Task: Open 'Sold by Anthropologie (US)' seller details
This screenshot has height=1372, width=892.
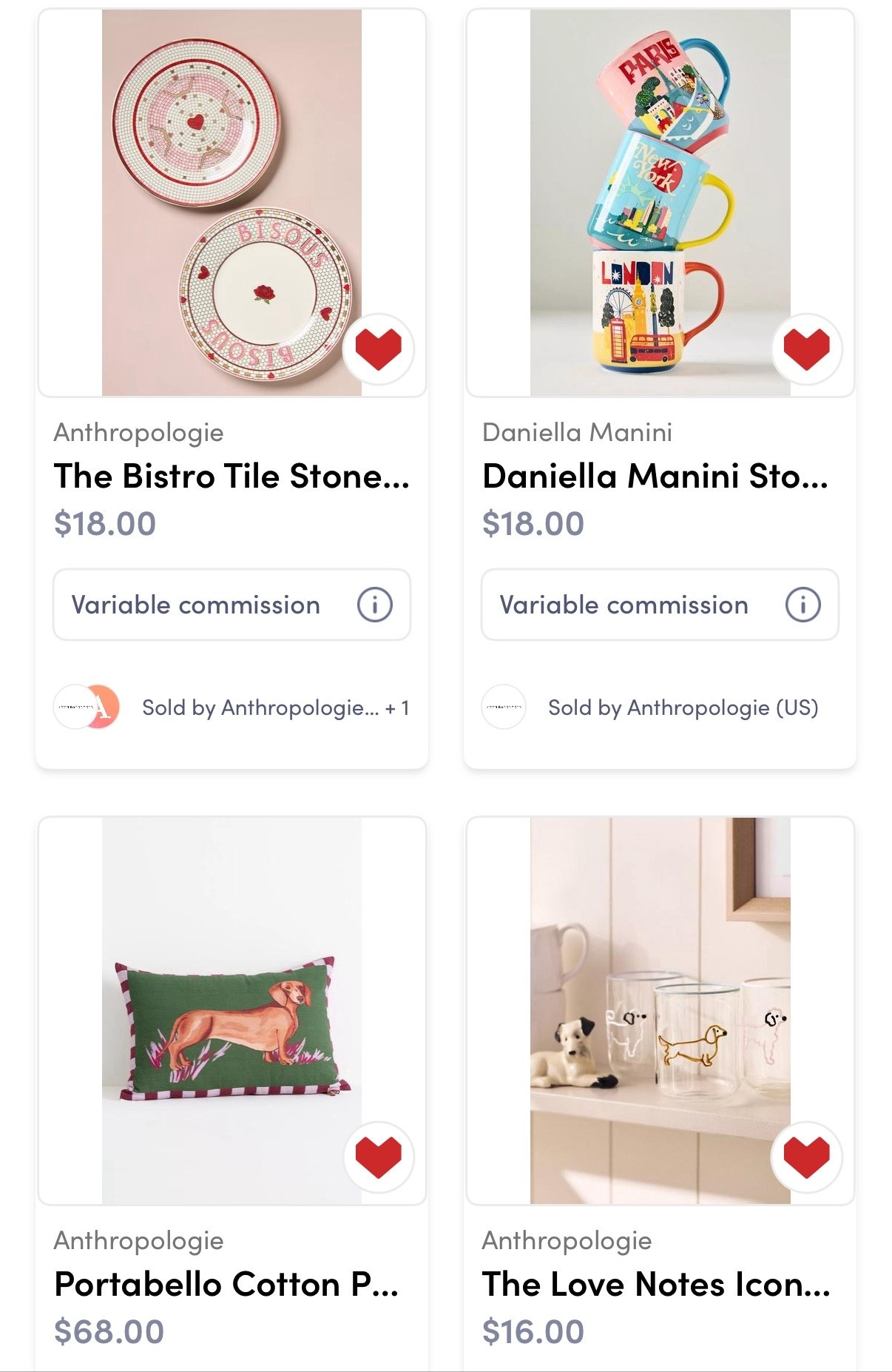Action: pos(682,707)
